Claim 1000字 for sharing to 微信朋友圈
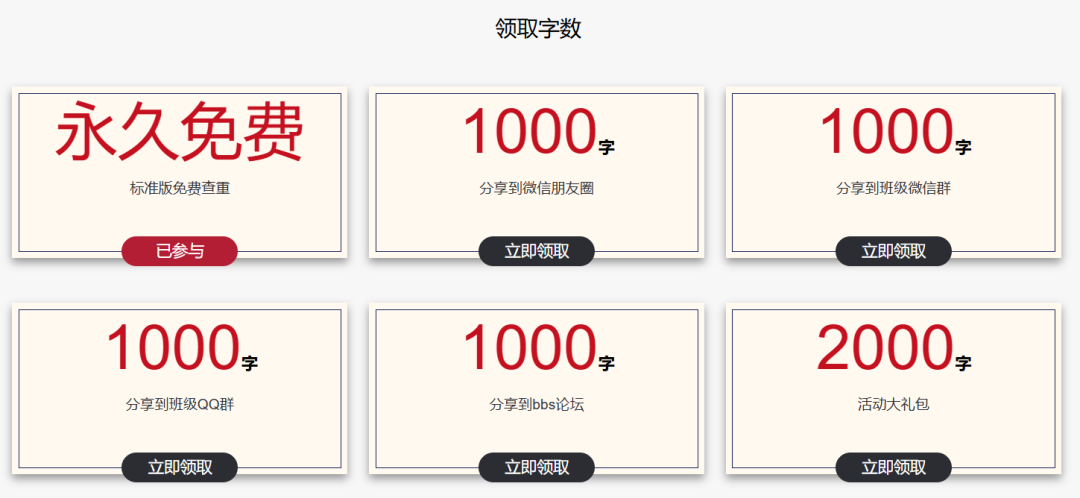The height and width of the screenshot is (498, 1080). [x=537, y=251]
